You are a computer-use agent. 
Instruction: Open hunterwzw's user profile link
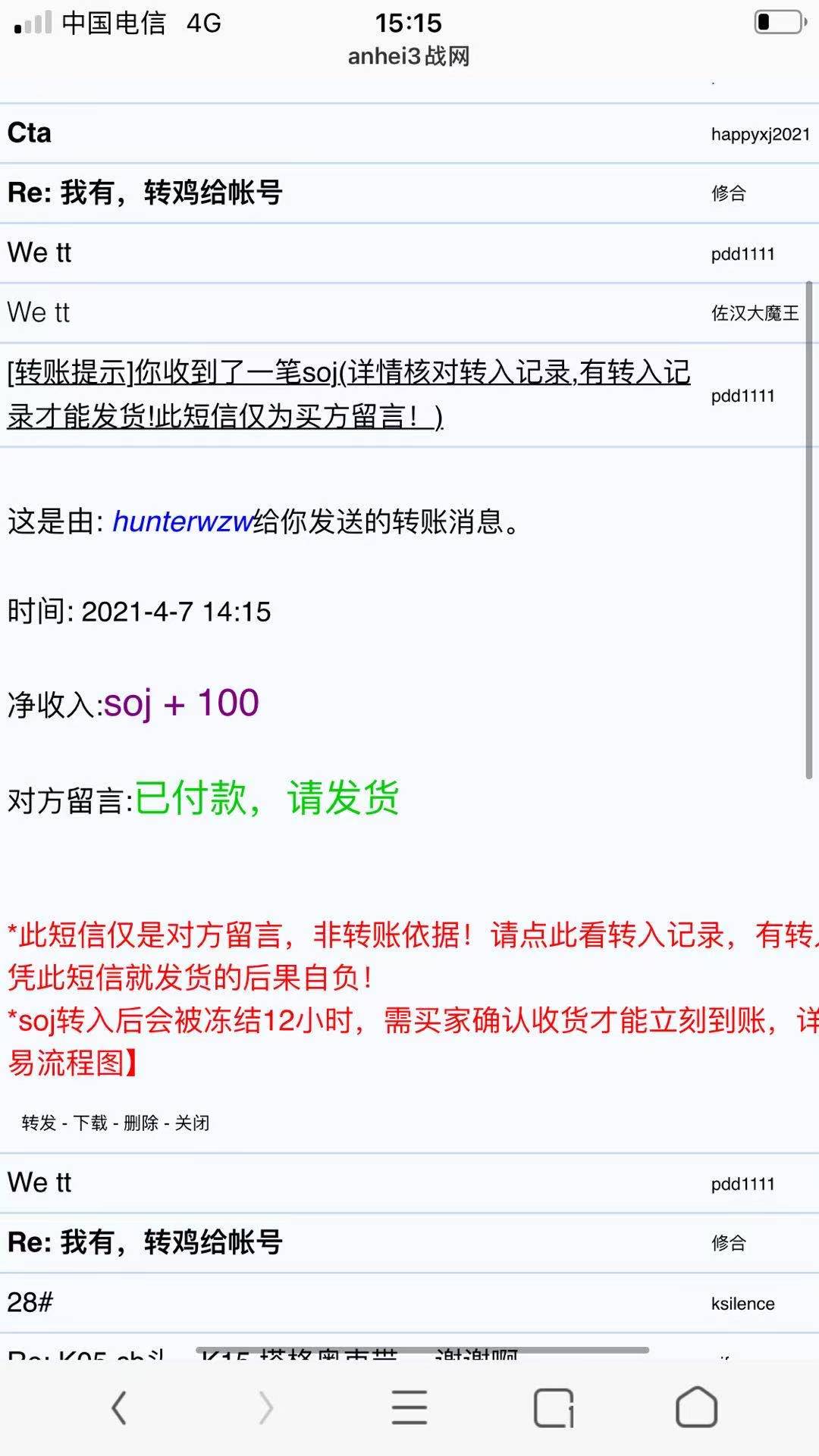182,521
